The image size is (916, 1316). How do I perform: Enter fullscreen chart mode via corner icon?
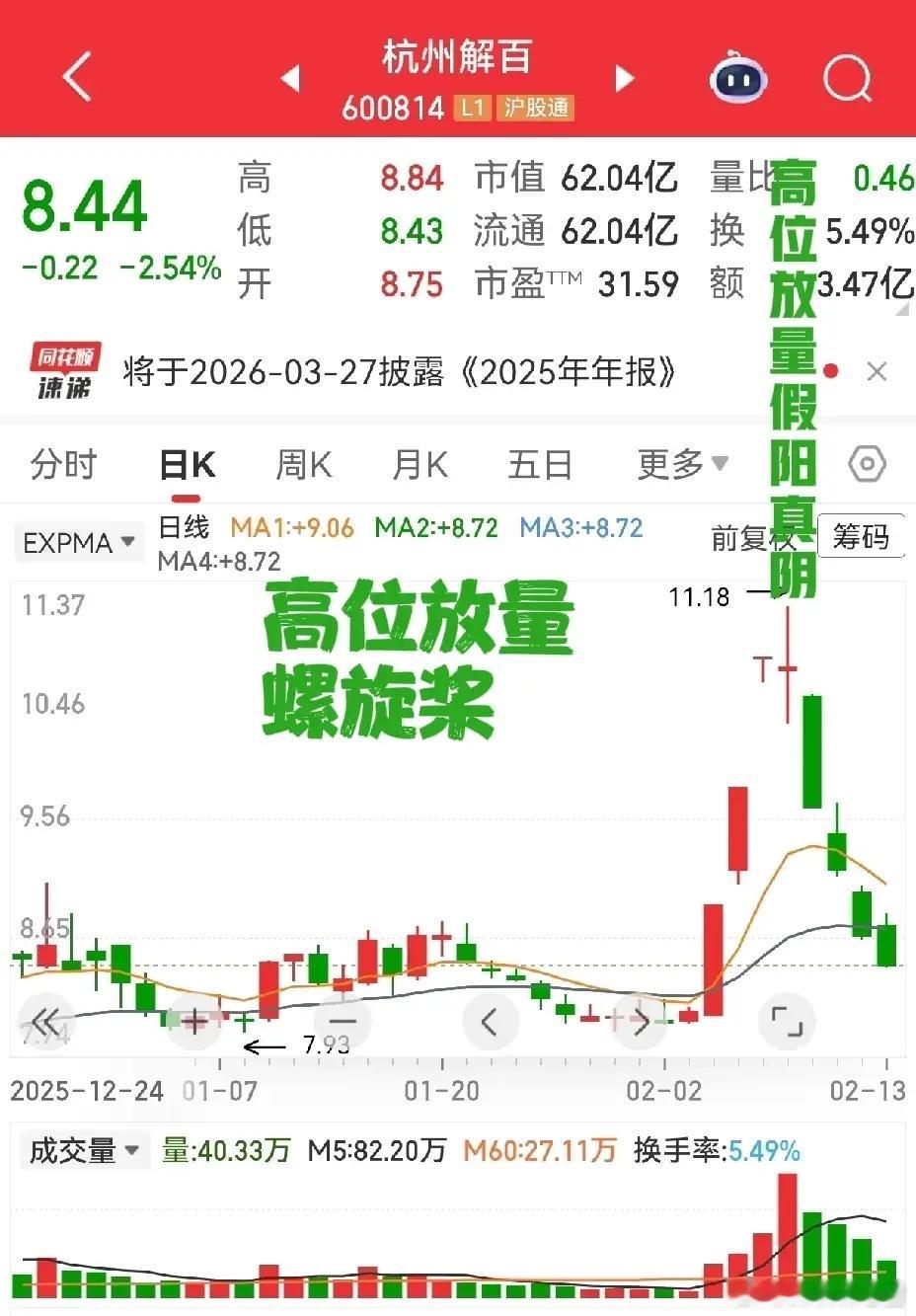786,1022
